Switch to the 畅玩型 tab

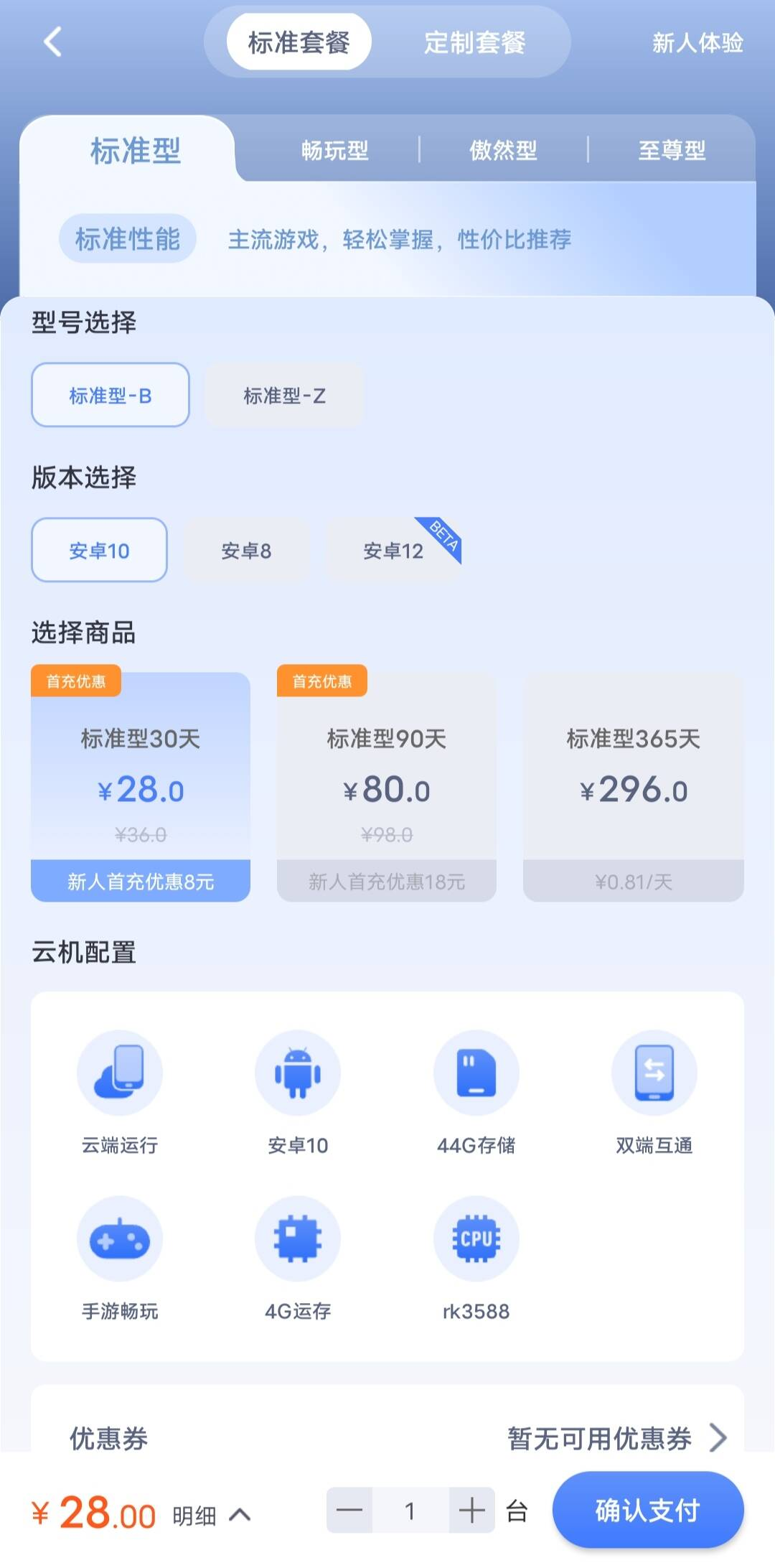[334, 151]
